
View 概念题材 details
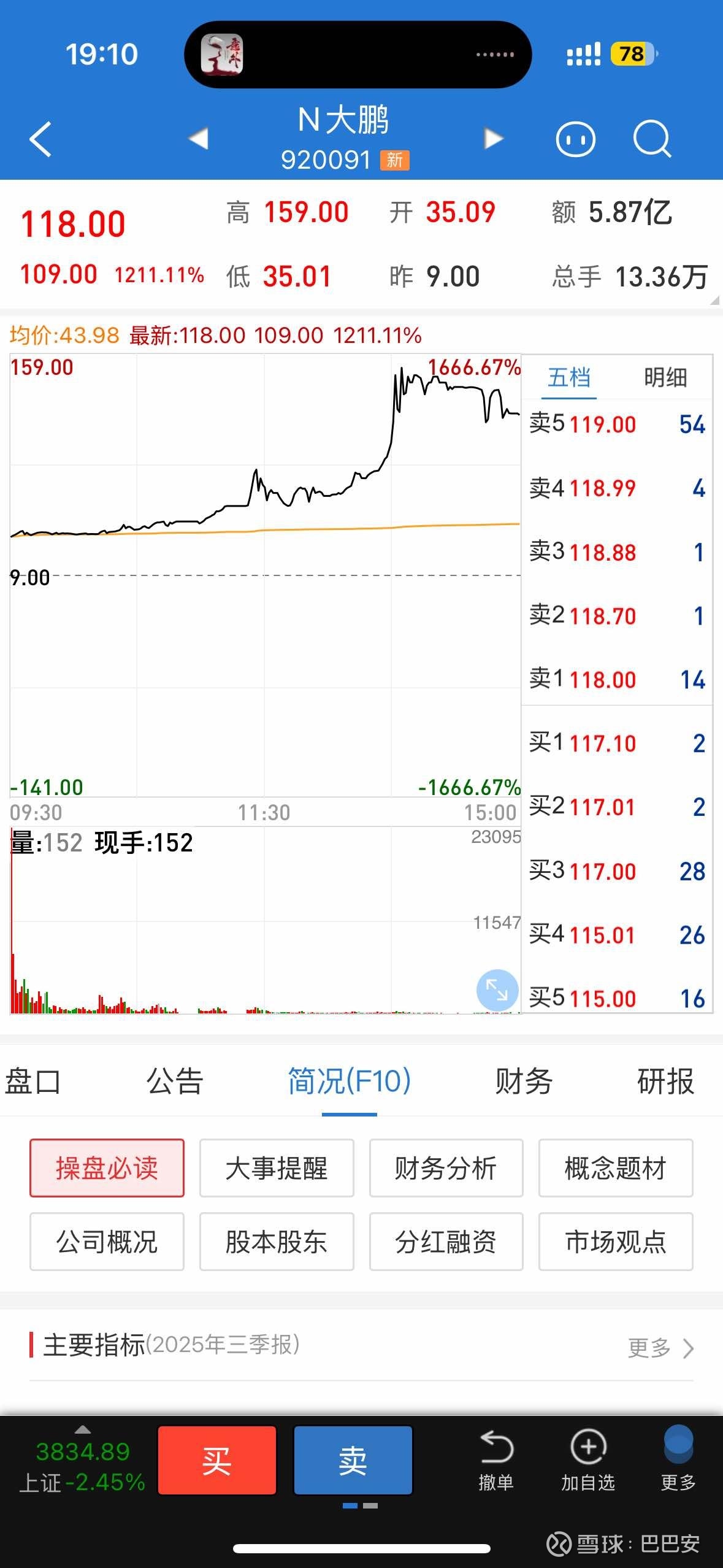pos(615,1168)
